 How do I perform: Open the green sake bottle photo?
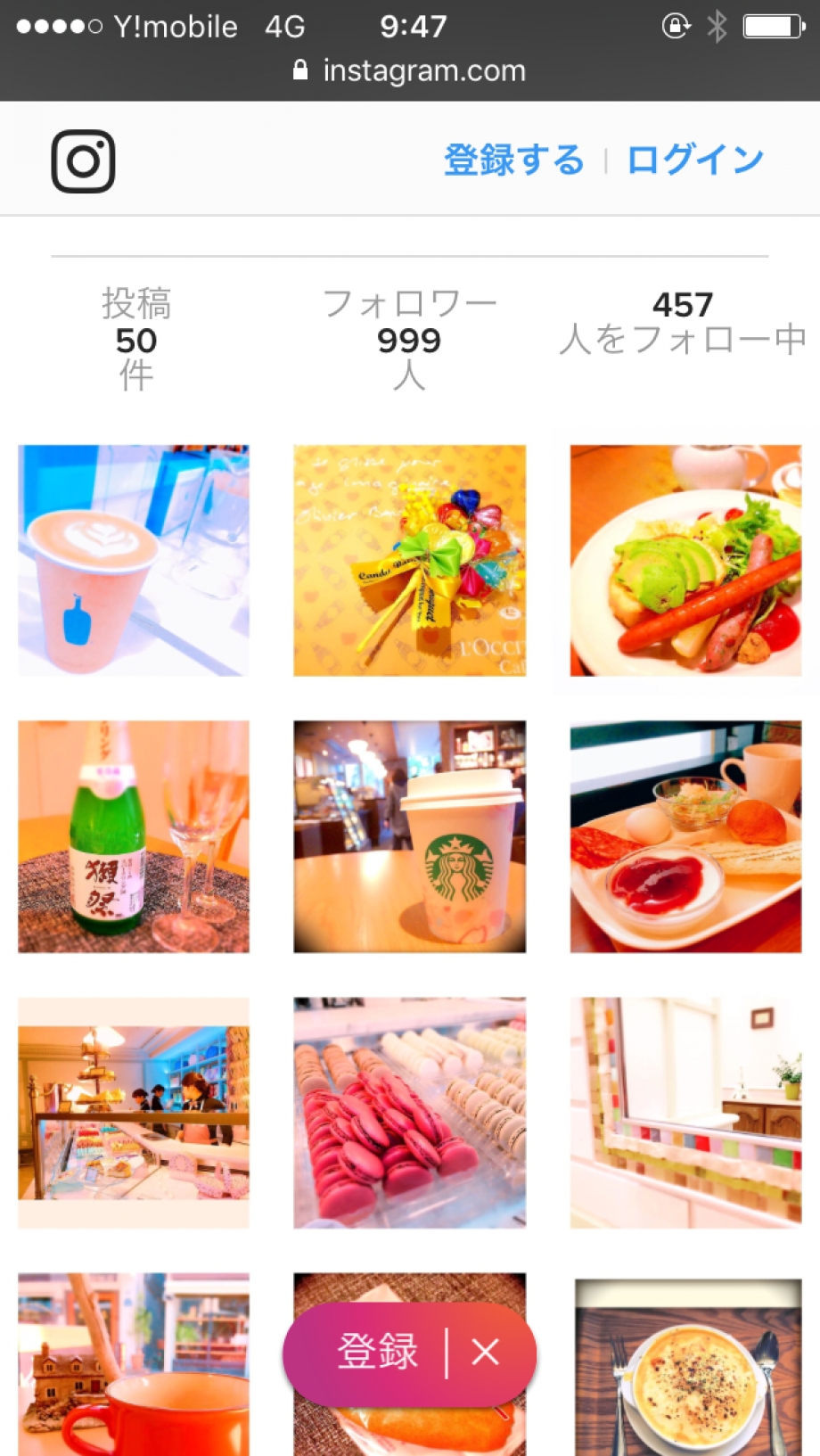click(134, 836)
